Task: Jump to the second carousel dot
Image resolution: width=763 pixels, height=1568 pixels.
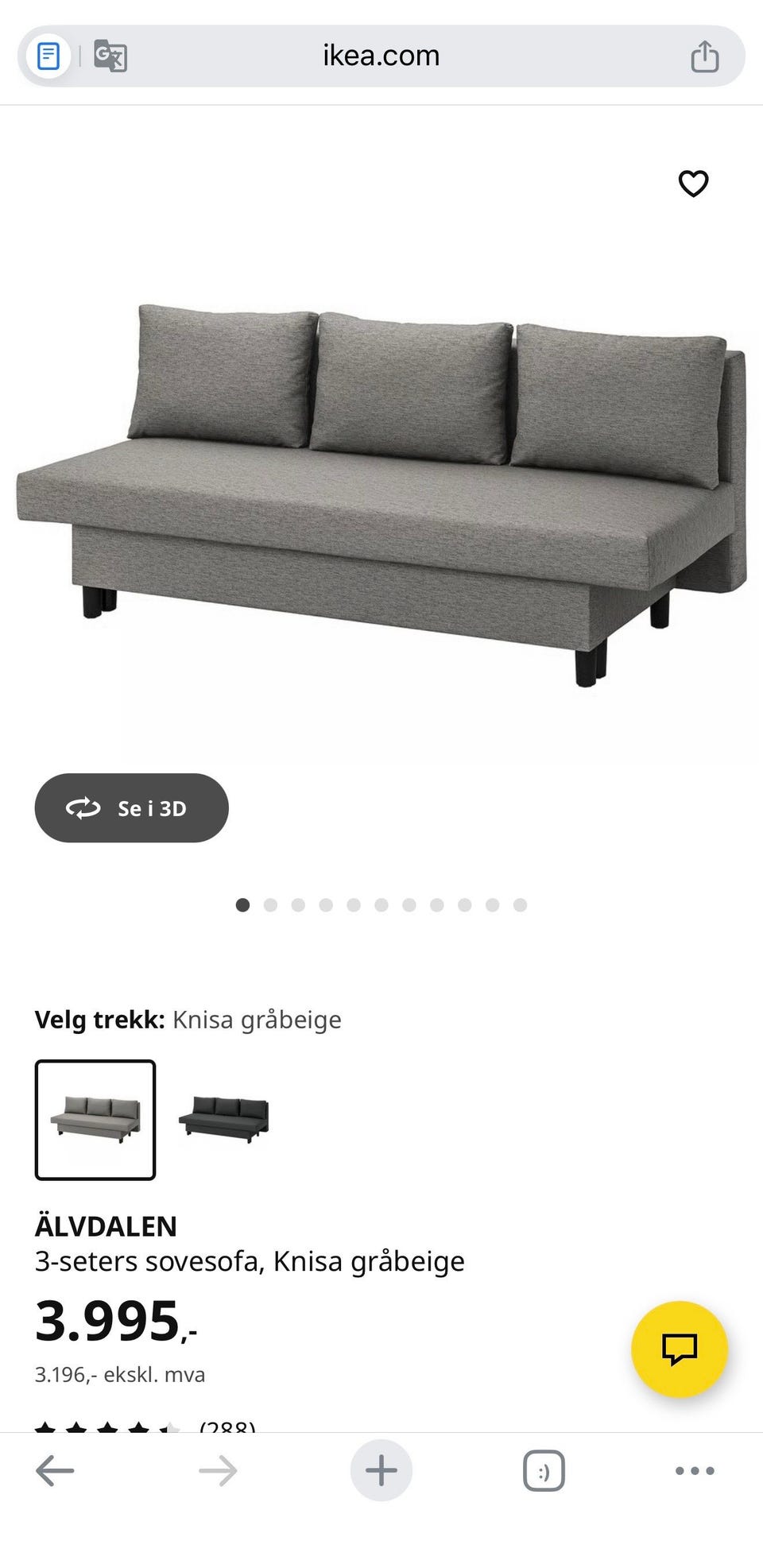Action: click(270, 904)
